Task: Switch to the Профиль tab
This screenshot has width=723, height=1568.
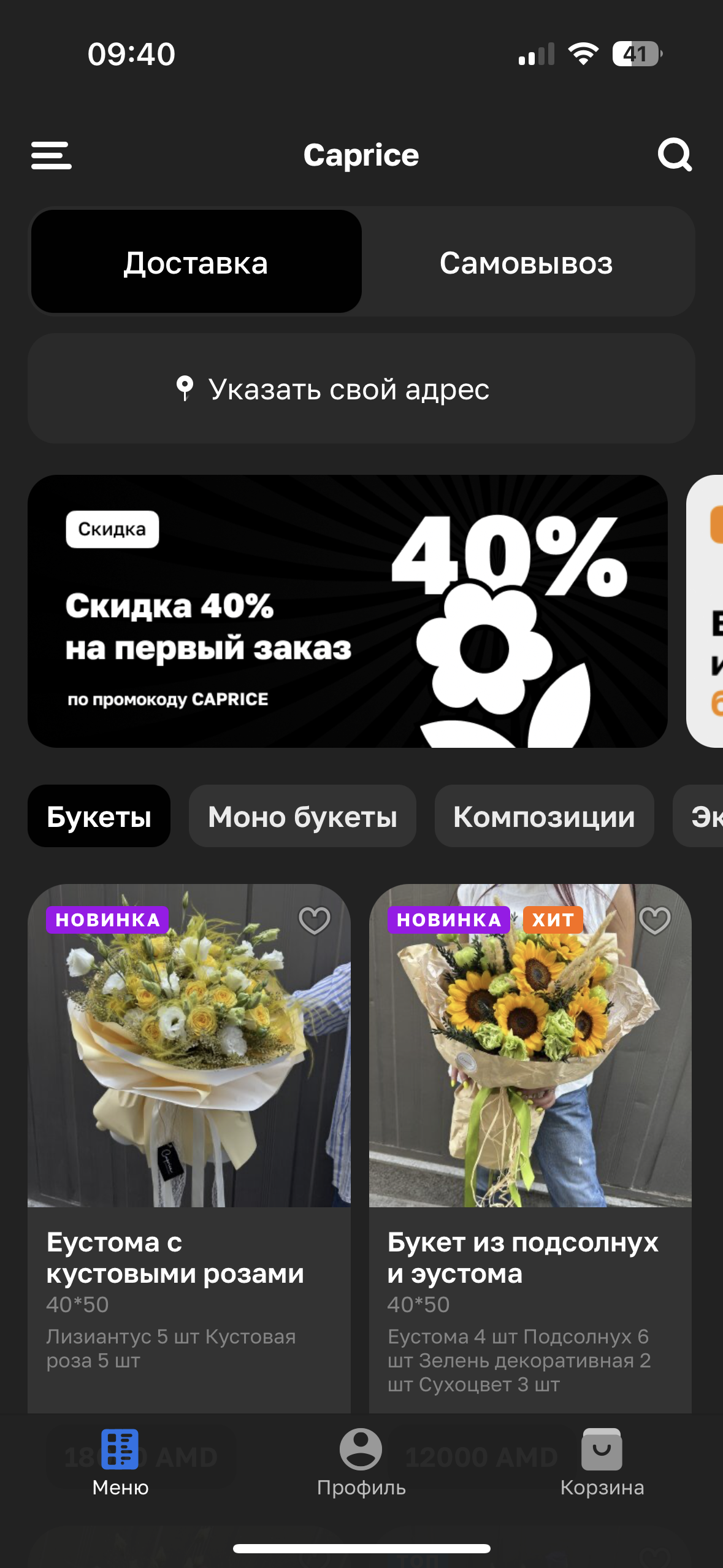Action: 361,1462
